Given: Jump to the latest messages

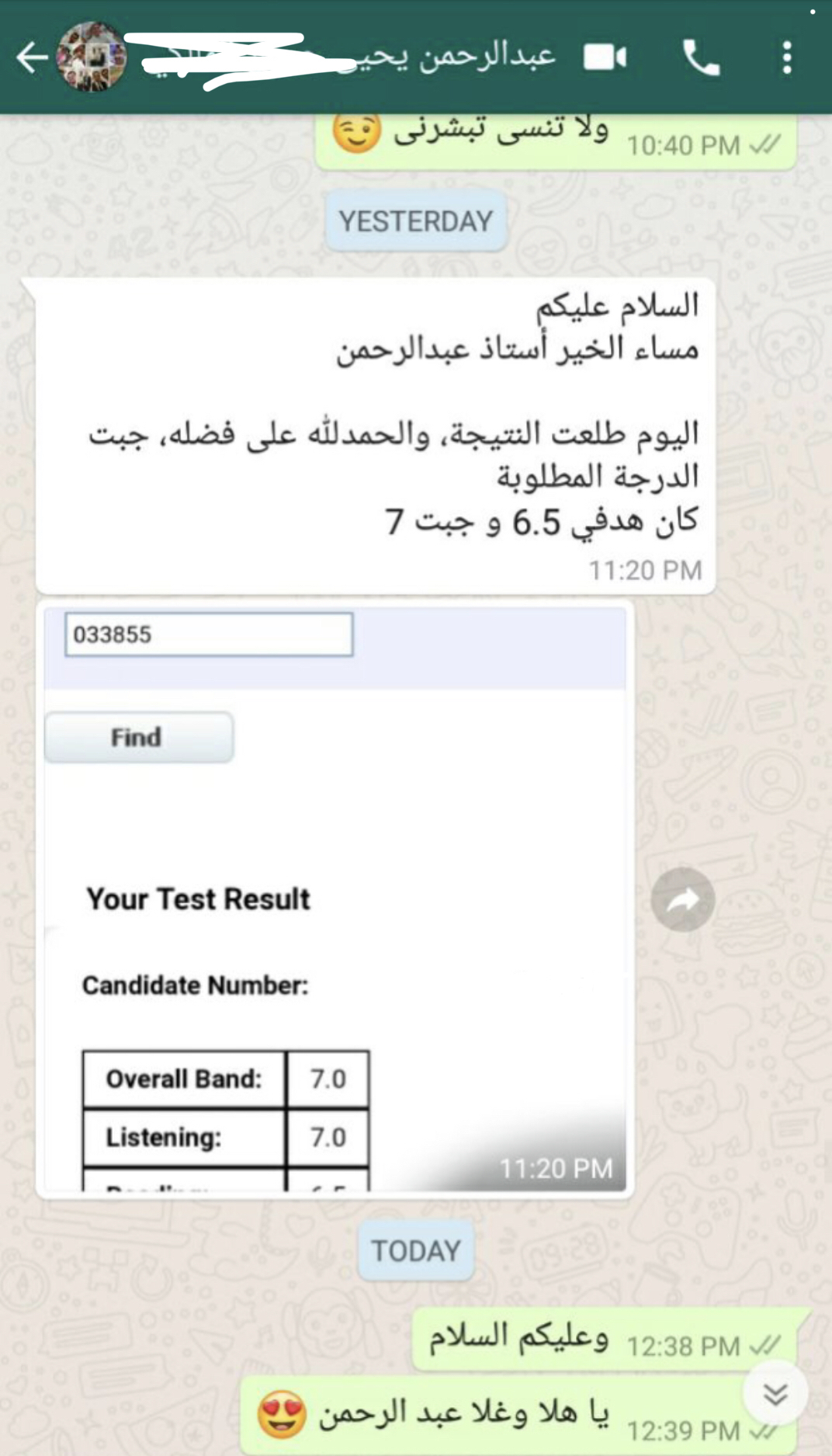Looking at the screenshot, I should tap(775, 1395).
